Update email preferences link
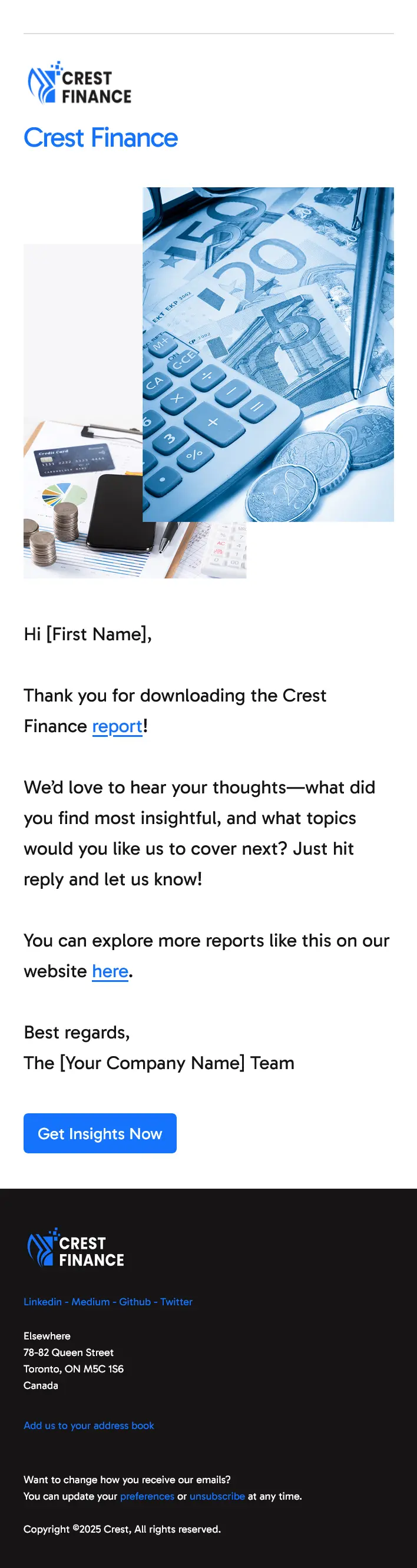 click(147, 1496)
